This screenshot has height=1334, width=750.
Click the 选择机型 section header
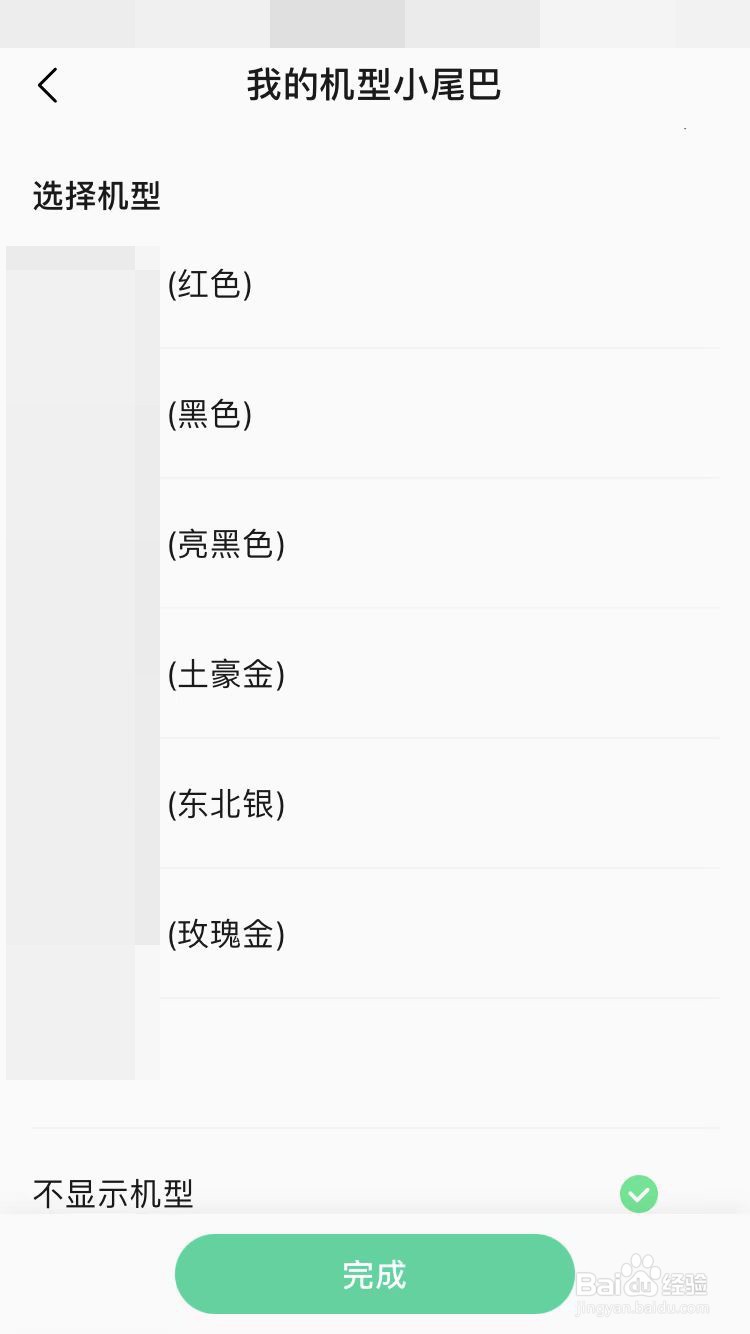point(97,198)
